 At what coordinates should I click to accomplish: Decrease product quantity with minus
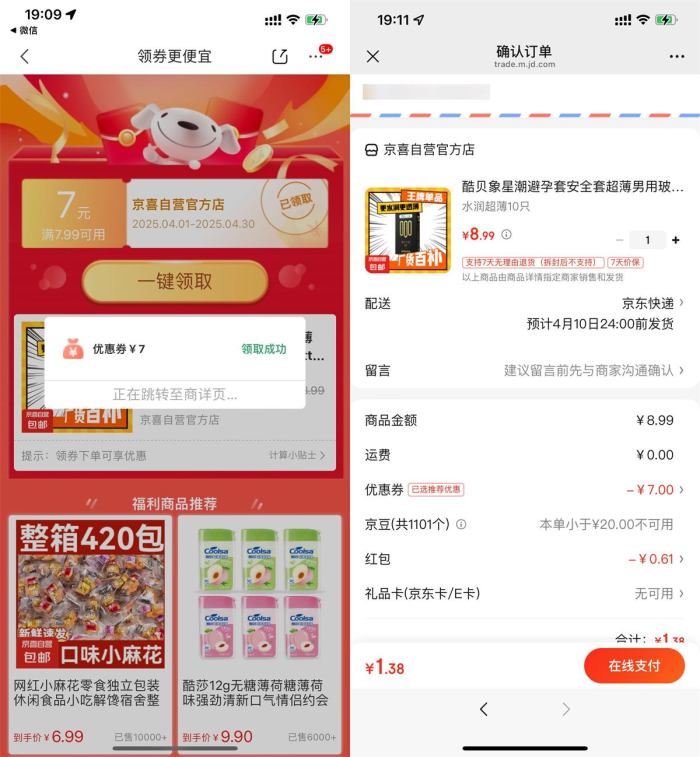coord(620,240)
